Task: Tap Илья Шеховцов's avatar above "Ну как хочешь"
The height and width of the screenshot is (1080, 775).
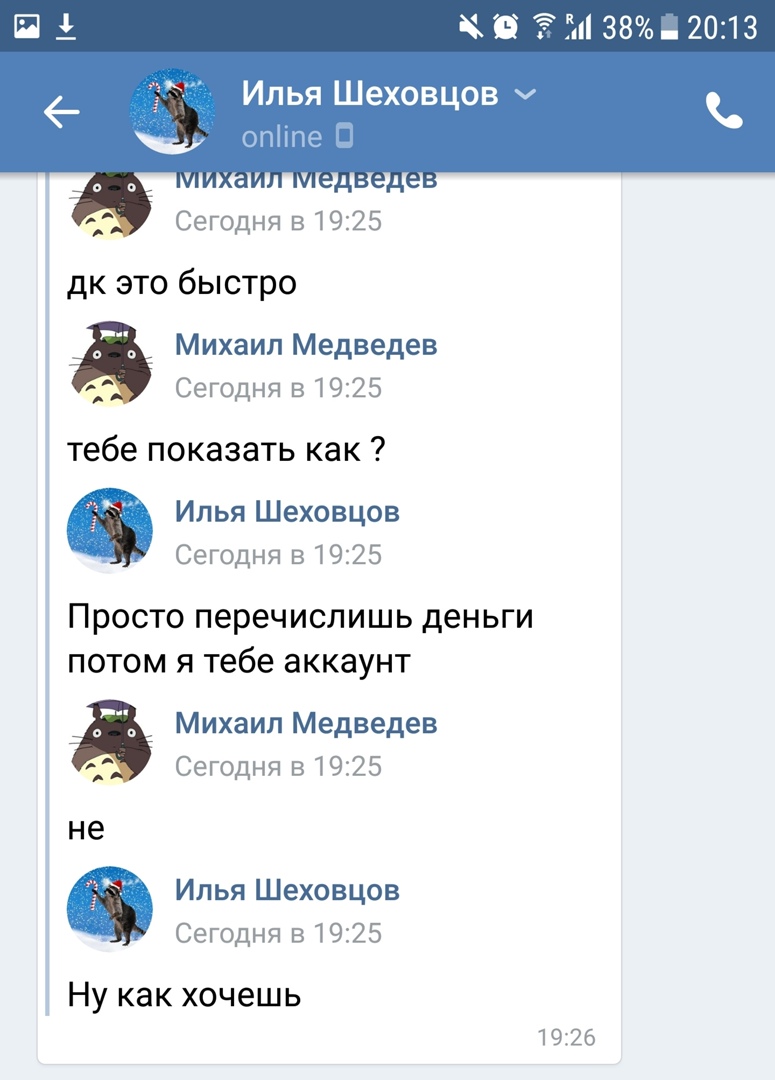Action: (110, 909)
